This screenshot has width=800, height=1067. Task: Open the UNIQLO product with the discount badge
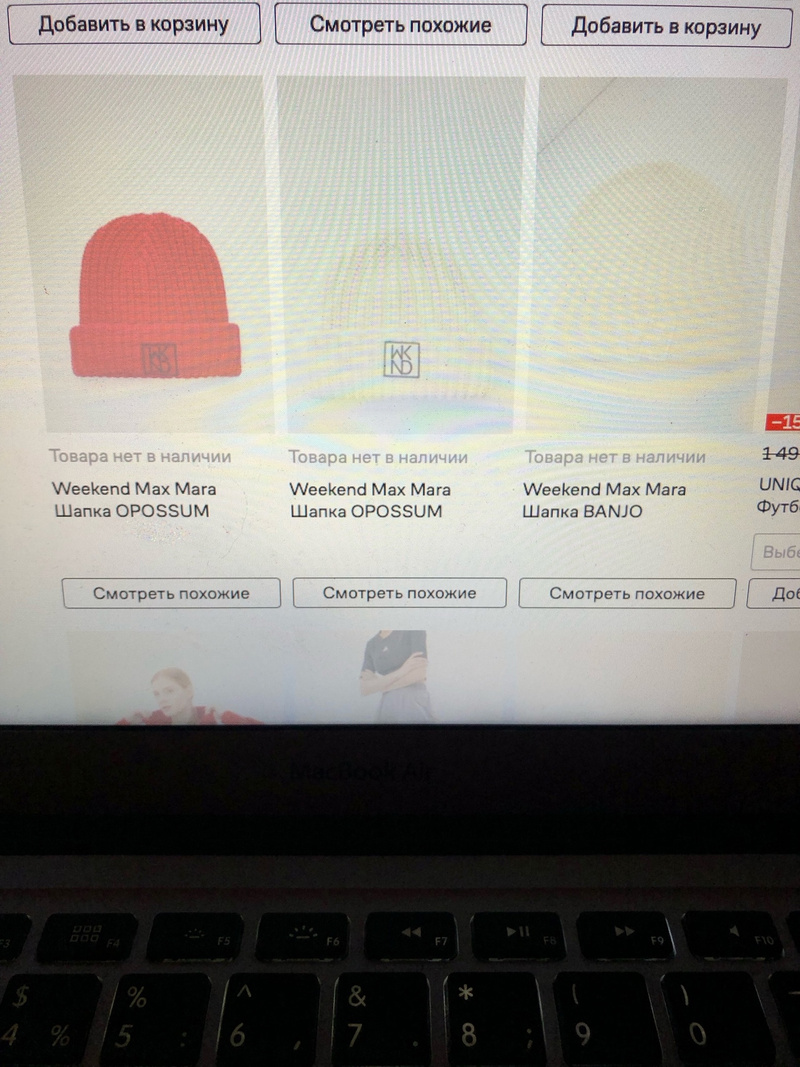[778, 488]
